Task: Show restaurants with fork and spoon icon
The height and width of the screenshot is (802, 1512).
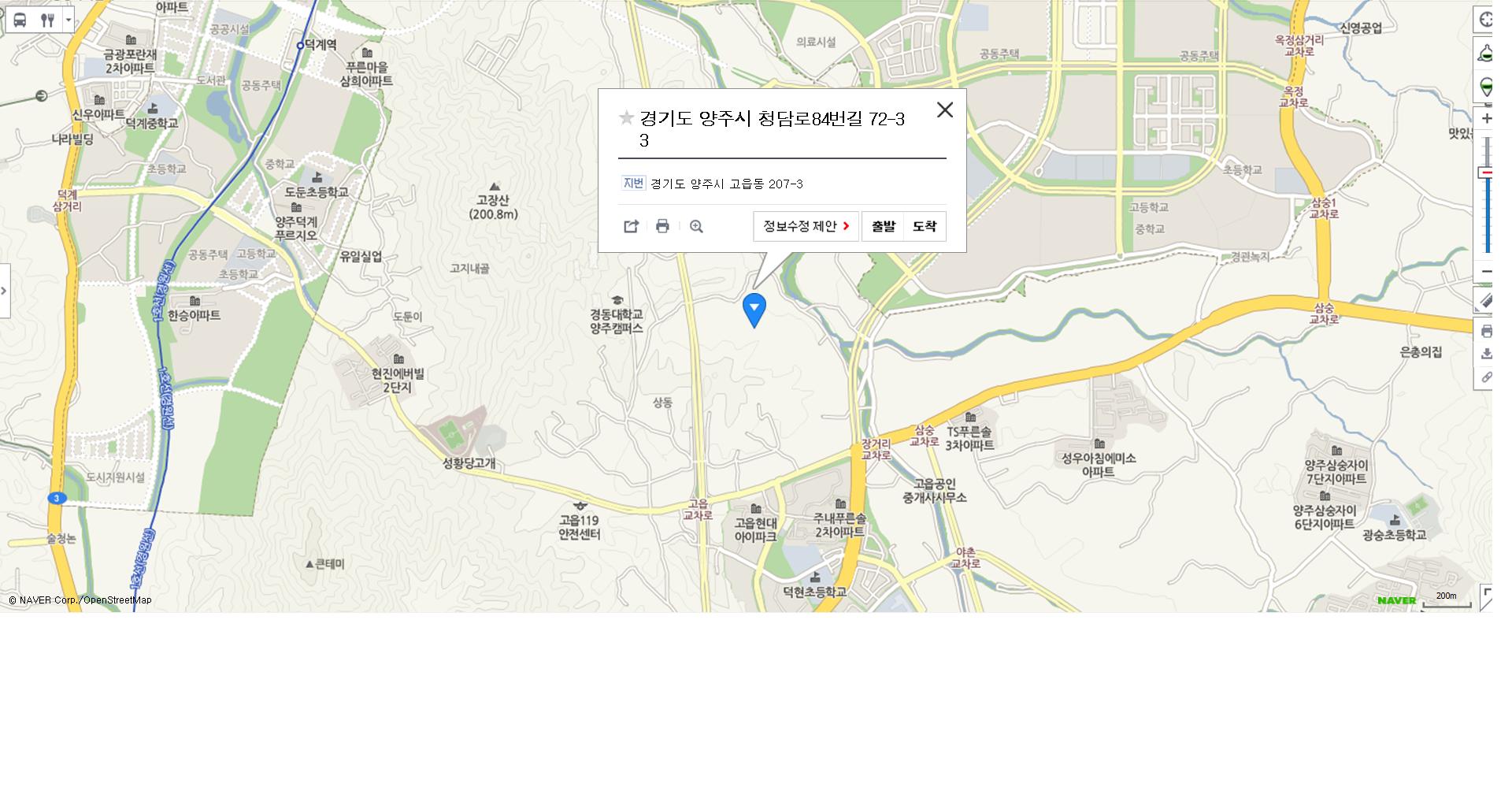Action: coord(47,20)
